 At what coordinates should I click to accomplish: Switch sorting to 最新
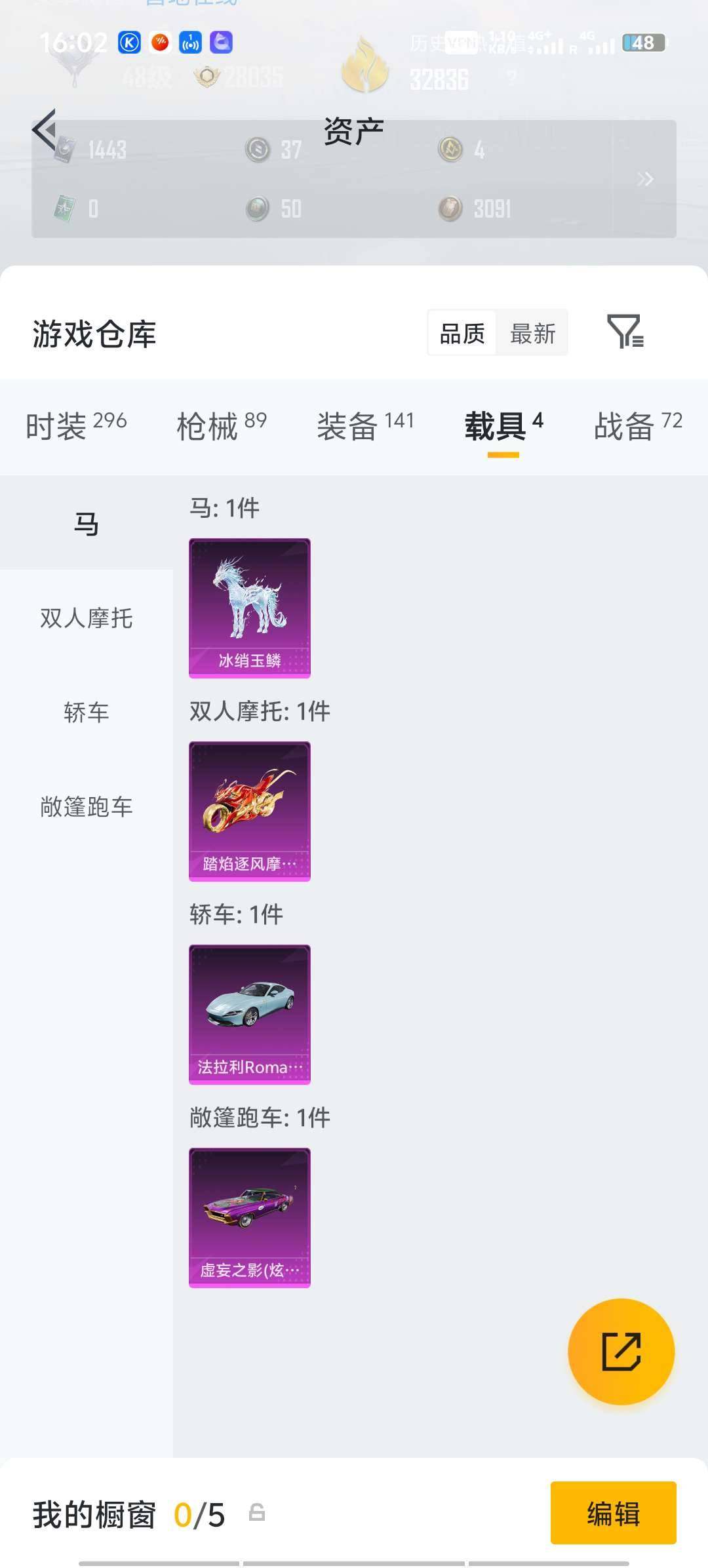click(x=533, y=333)
